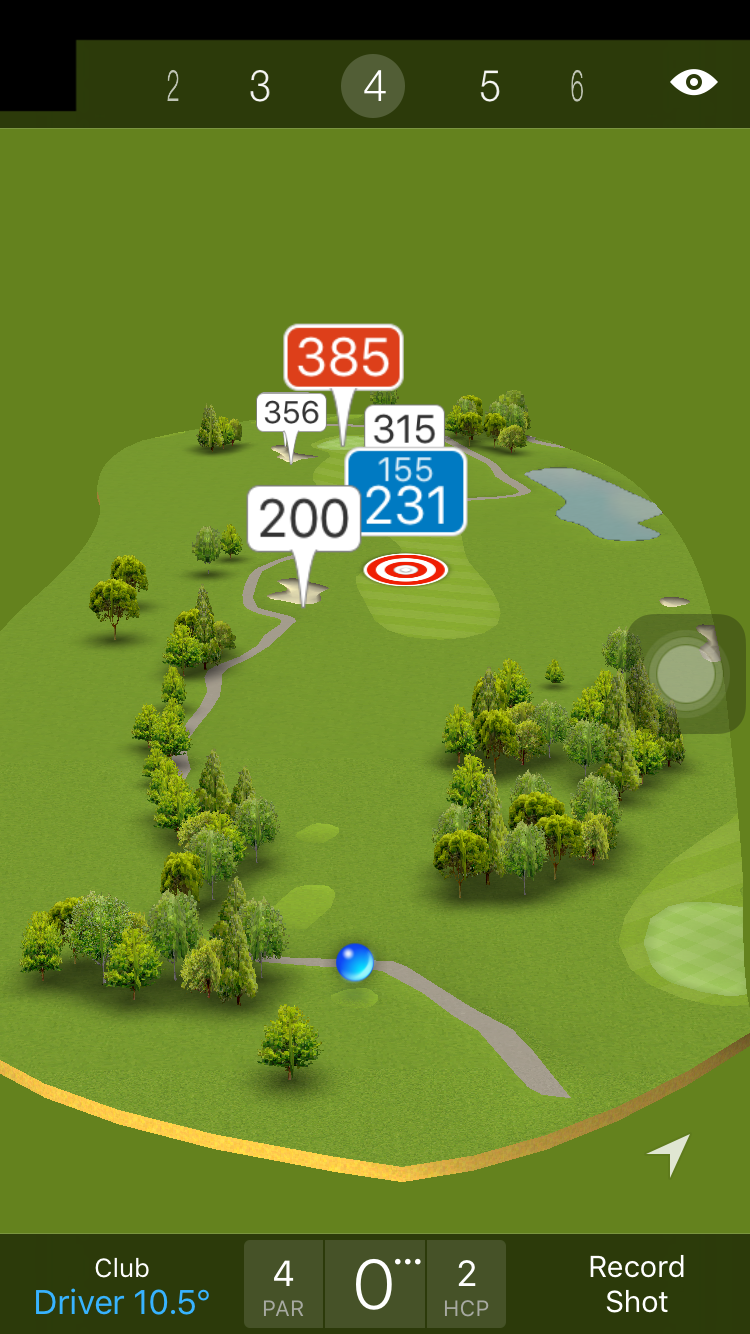The image size is (750, 1334).
Task: Select the red 385 distance marker
Action: pyautogui.click(x=343, y=357)
